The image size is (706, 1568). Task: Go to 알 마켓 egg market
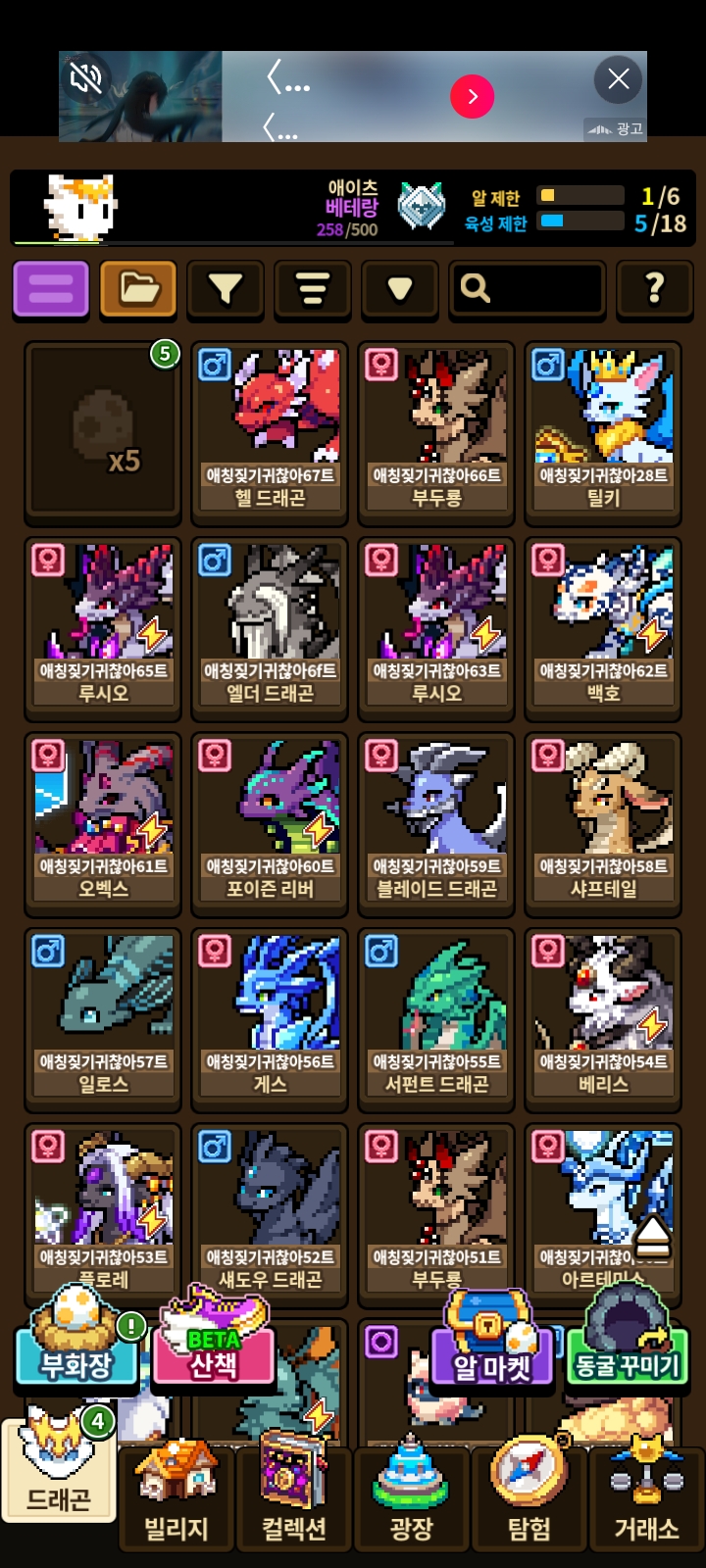click(490, 1352)
